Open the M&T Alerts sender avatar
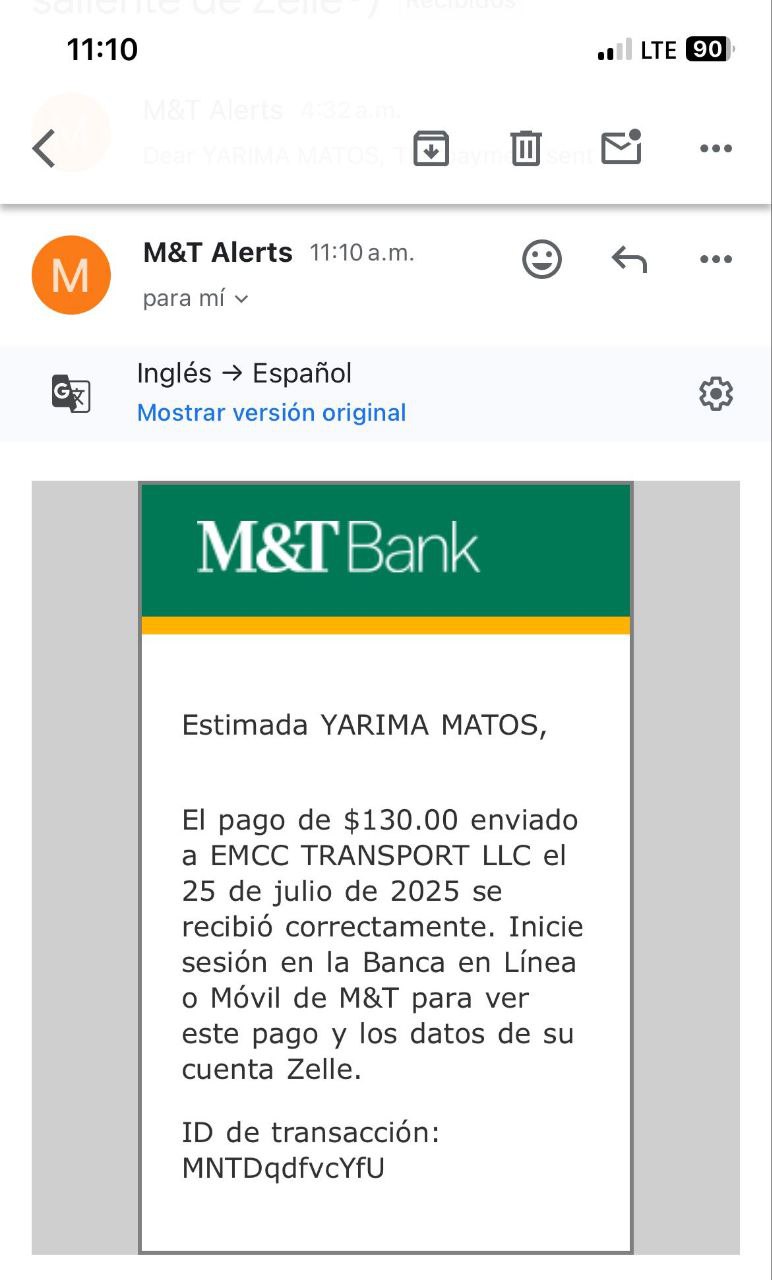The width and height of the screenshot is (772, 1280). [x=70, y=275]
